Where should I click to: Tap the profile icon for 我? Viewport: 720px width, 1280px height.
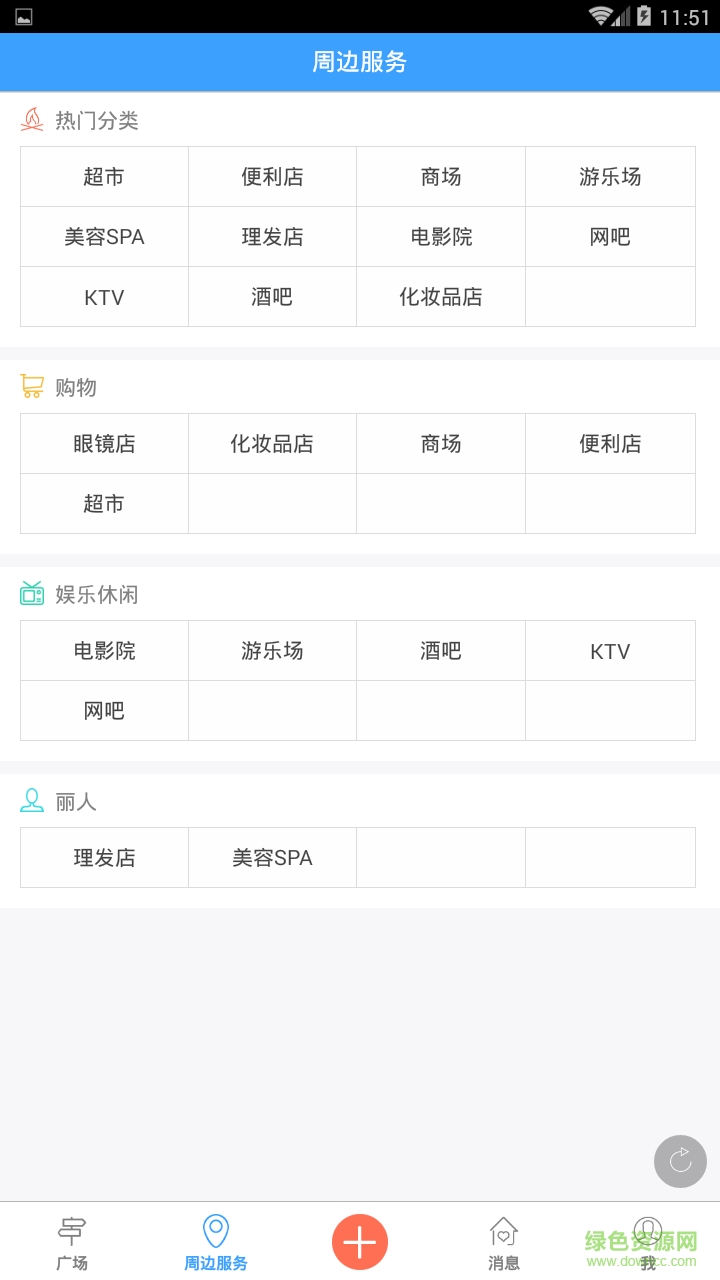point(648,1228)
